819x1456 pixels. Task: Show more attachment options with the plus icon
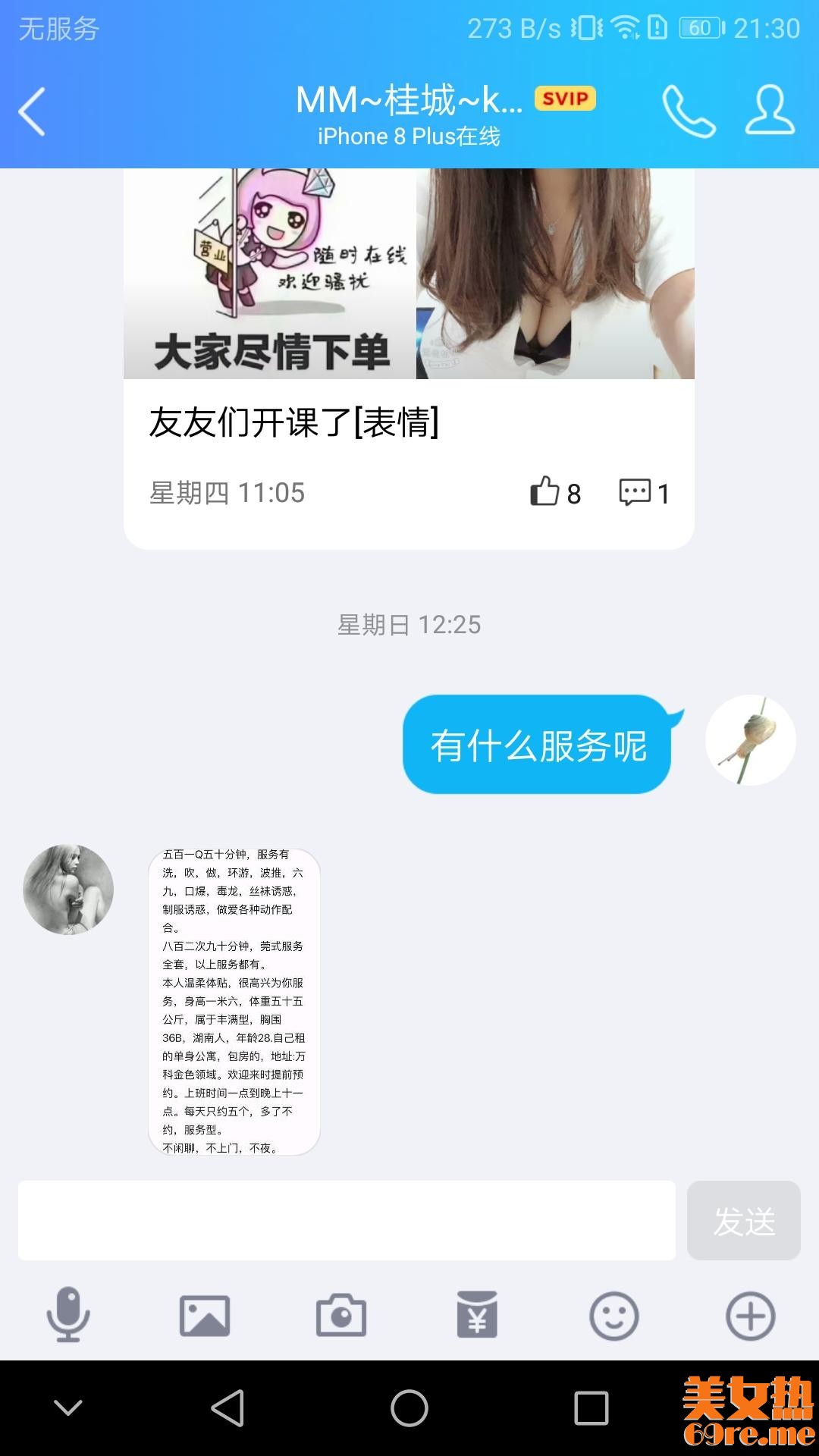point(750,1315)
